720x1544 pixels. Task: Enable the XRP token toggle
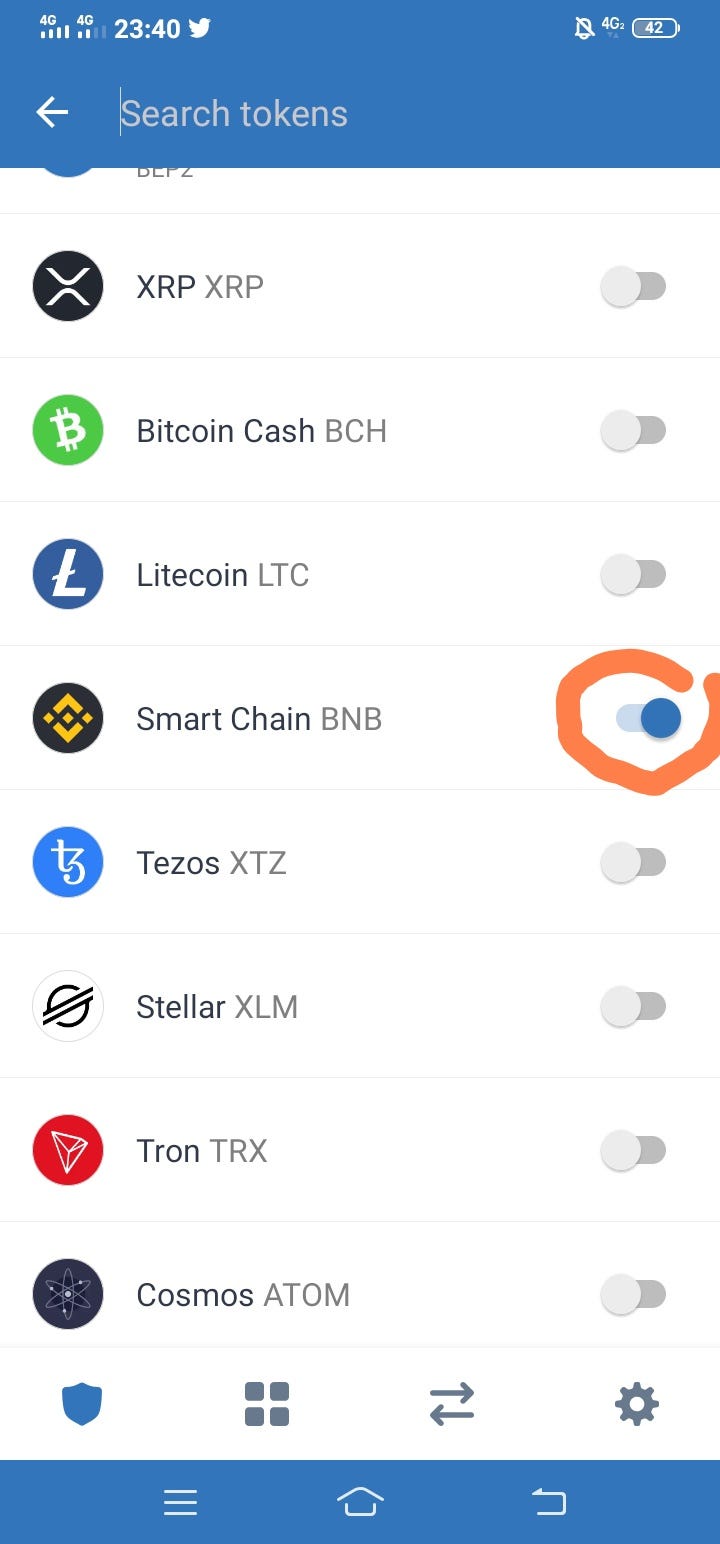(633, 287)
